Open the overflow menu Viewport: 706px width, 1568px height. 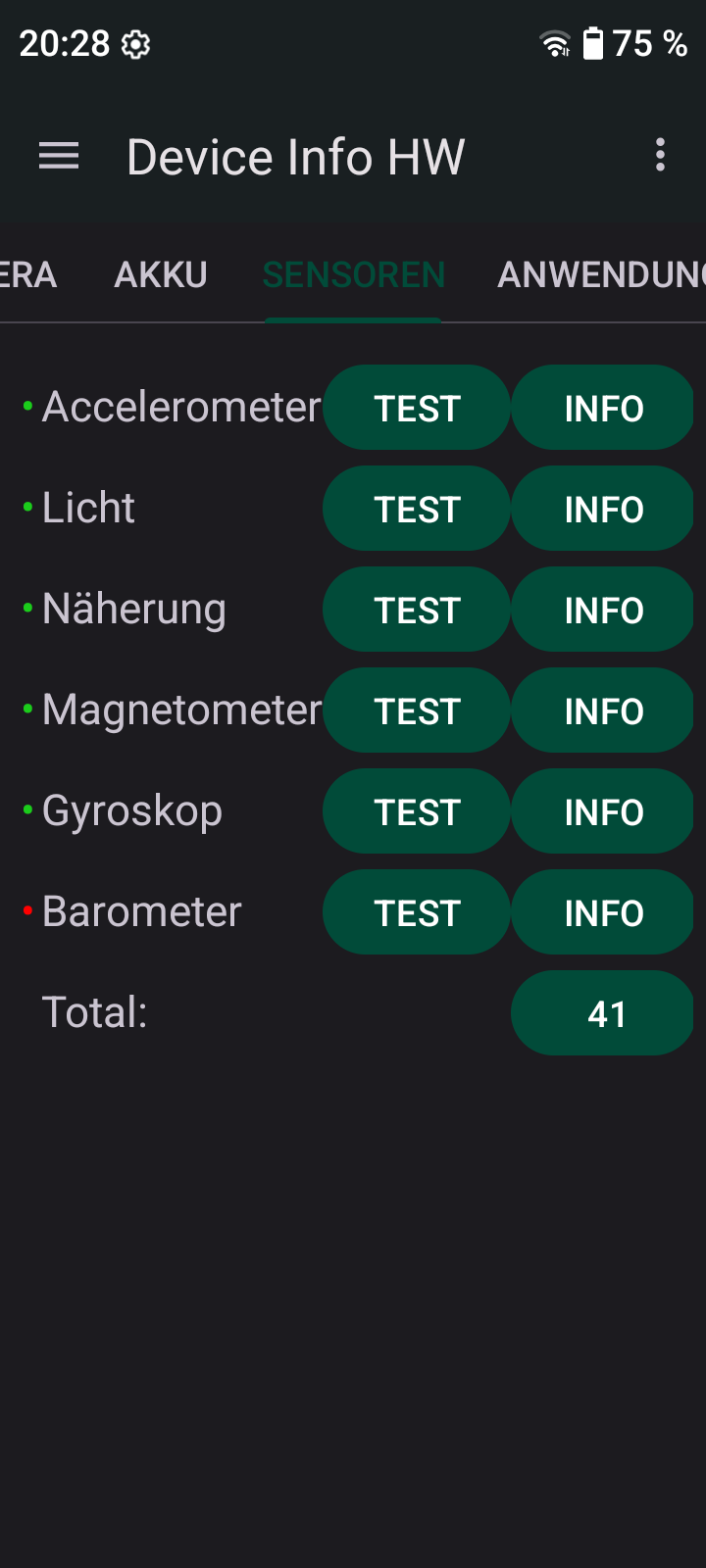(x=660, y=156)
